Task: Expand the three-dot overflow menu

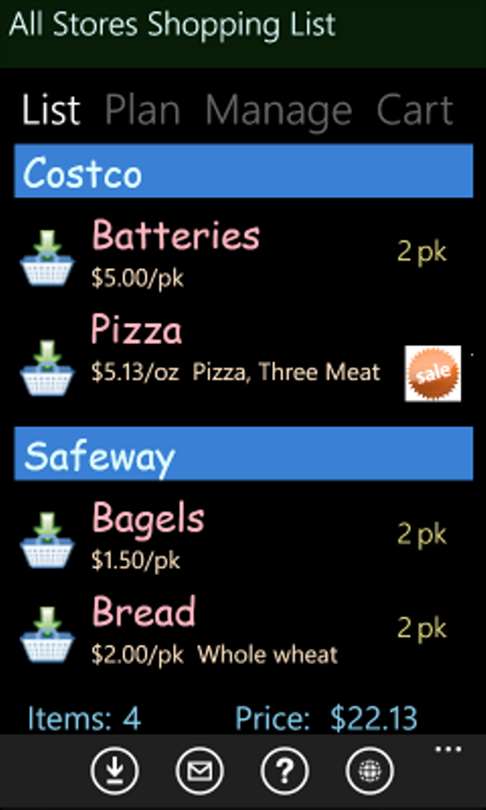Action: 448,750
